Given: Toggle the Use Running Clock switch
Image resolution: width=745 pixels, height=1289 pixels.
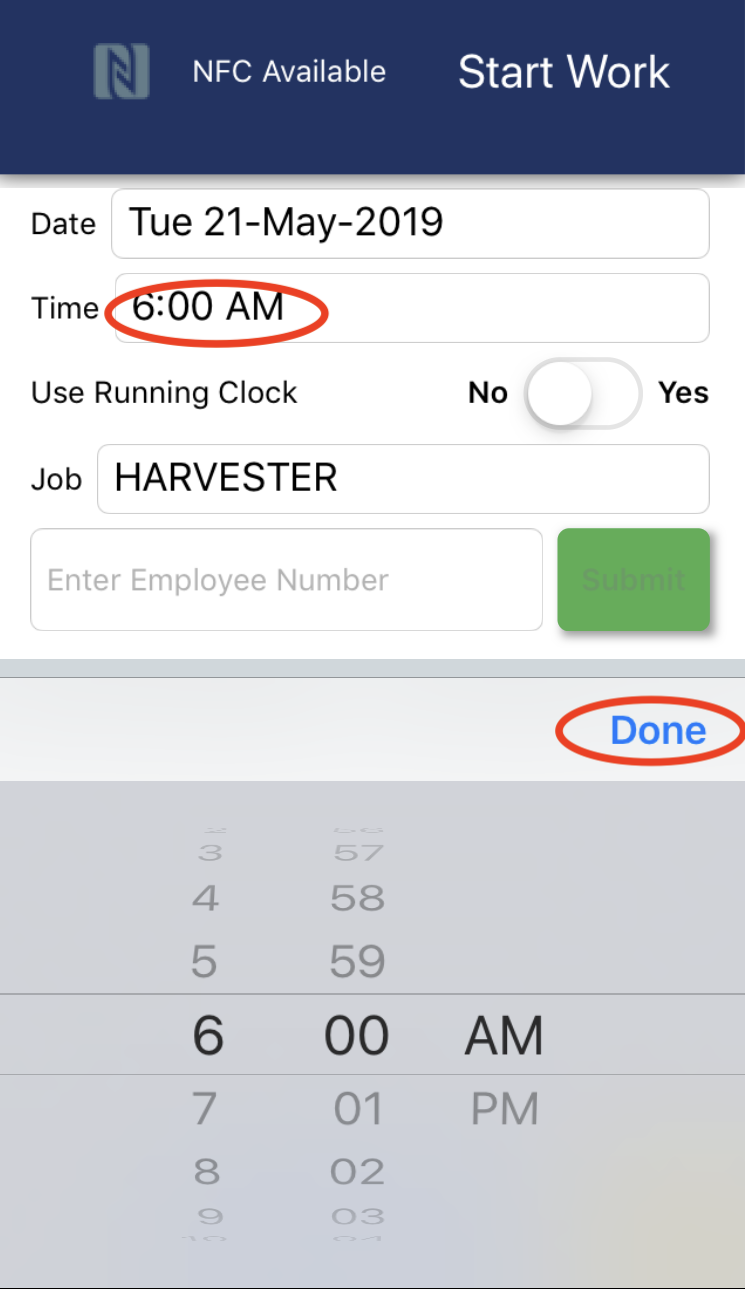Looking at the screenshot, I should tap(583, 393).
